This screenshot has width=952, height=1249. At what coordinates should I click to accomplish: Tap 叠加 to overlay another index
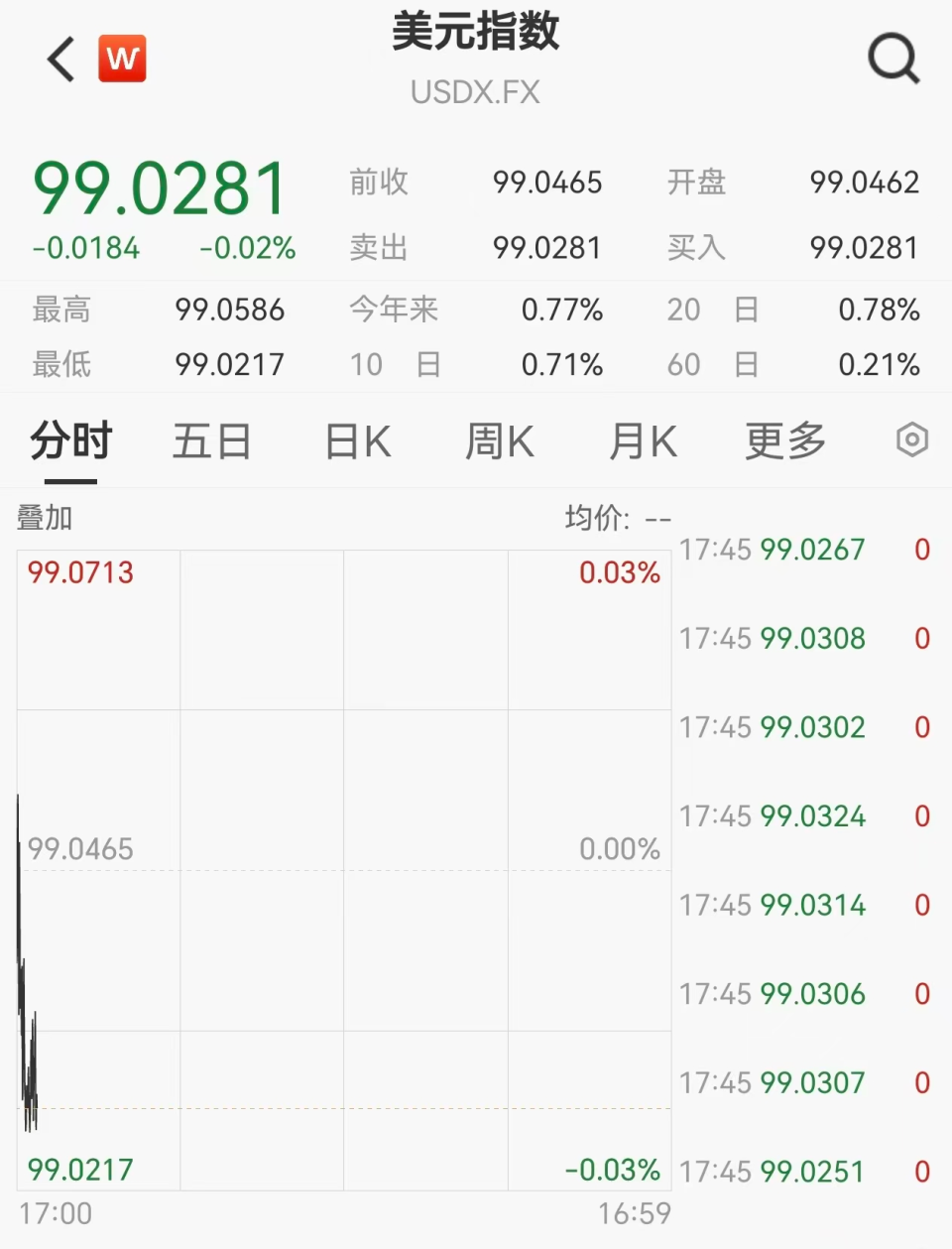coord(45,517)
